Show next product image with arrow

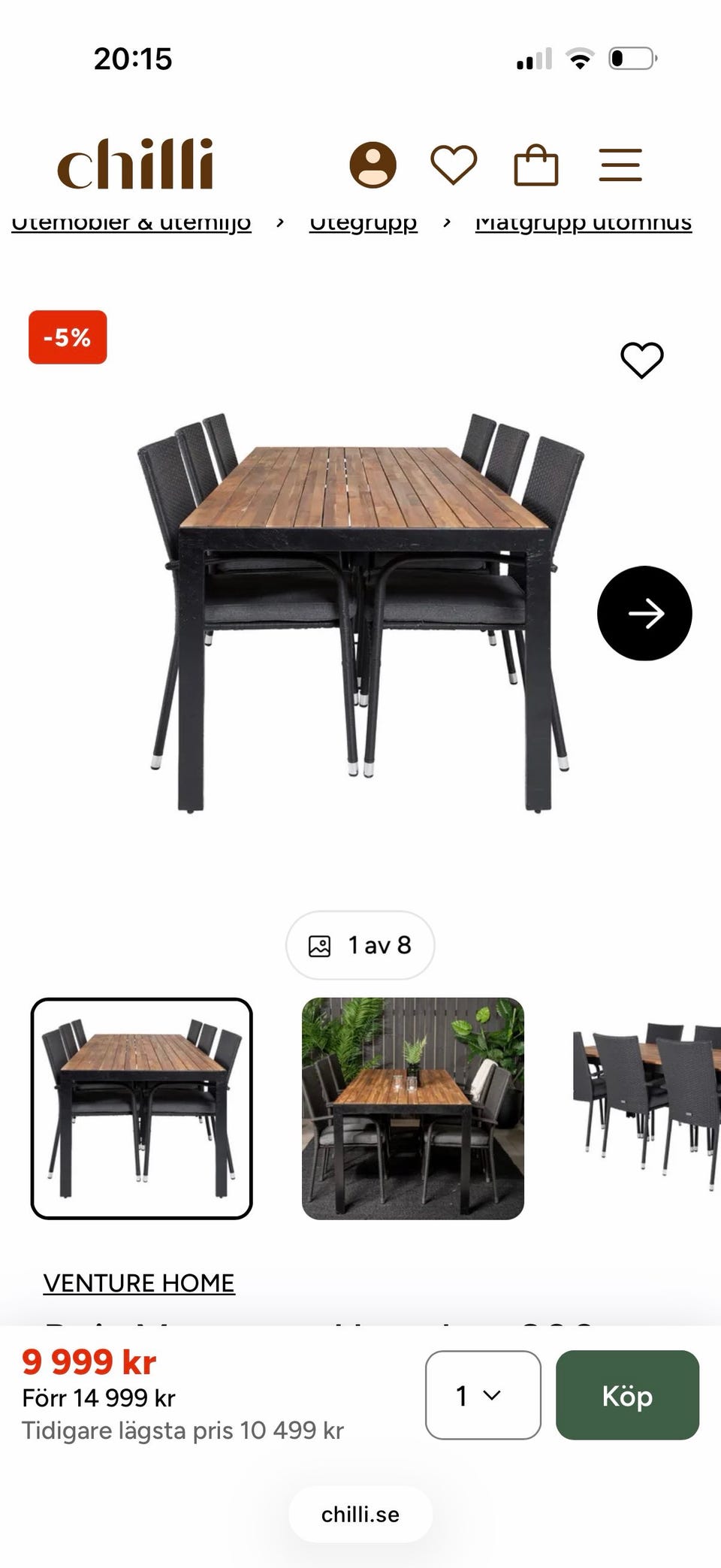click(x=644, y=613)
